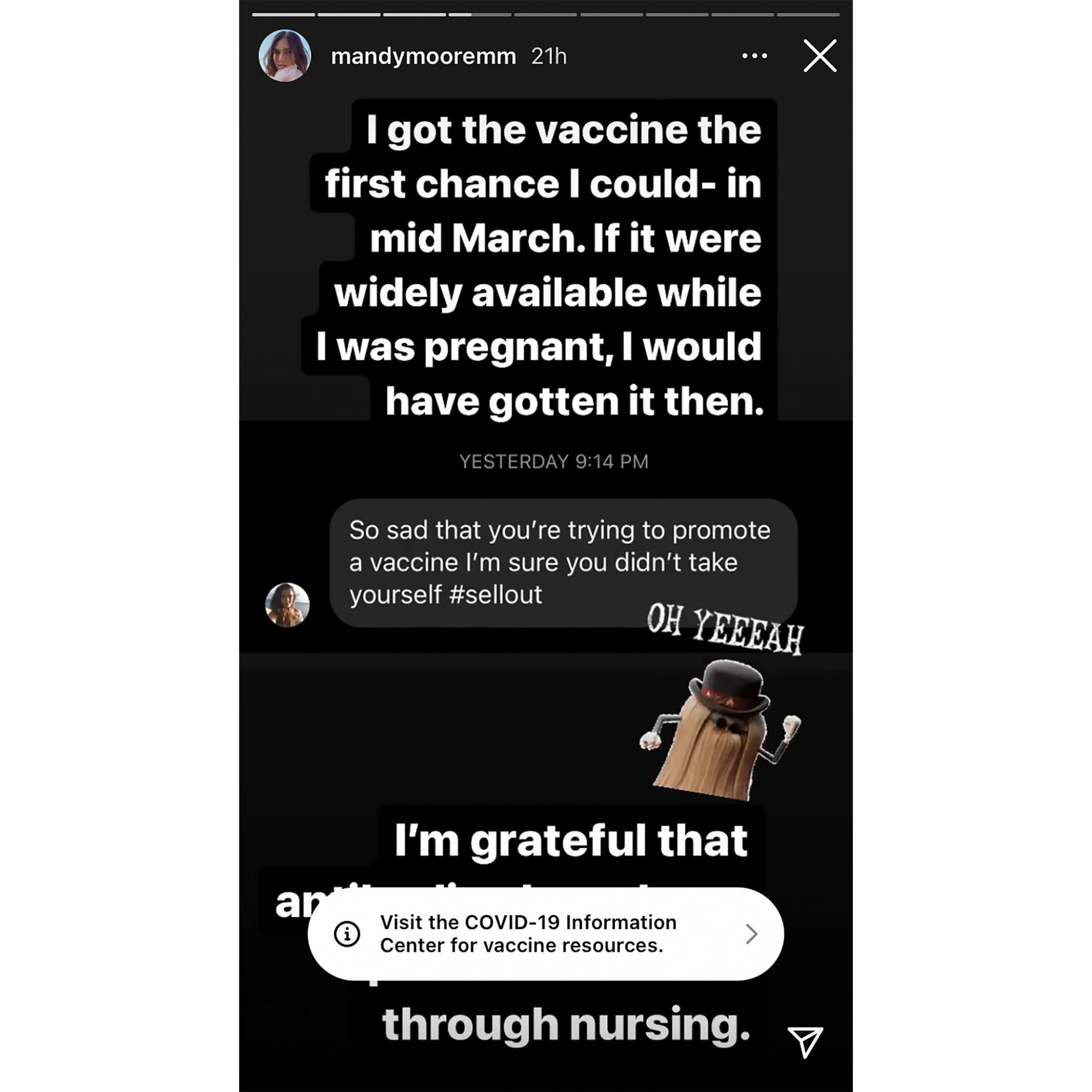Viewport: 1092px width, 1092px height.
Task: Tap the mandymooremm username
Action: coord(423,56)
